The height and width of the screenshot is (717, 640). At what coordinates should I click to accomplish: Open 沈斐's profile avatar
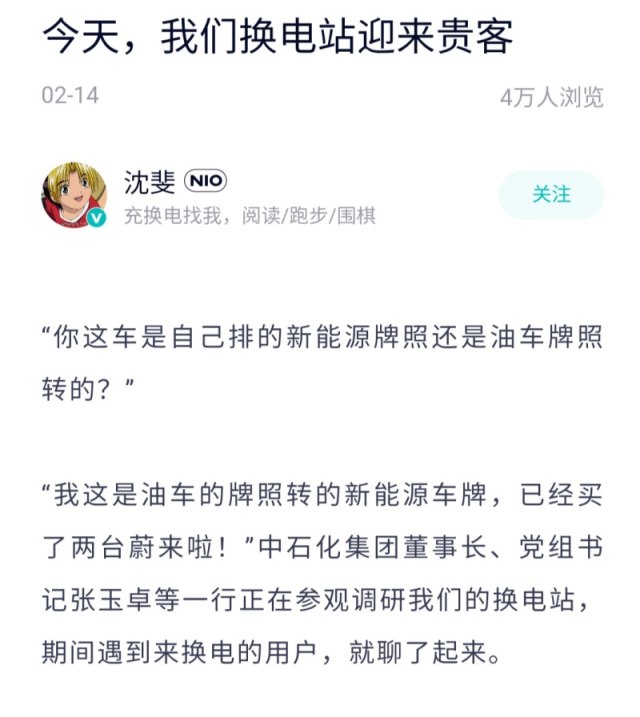[73, 195]
